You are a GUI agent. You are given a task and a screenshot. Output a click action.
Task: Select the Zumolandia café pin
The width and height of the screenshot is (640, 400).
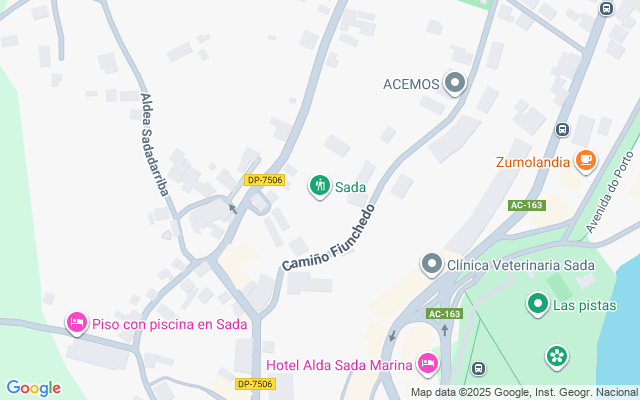point(586,160)
